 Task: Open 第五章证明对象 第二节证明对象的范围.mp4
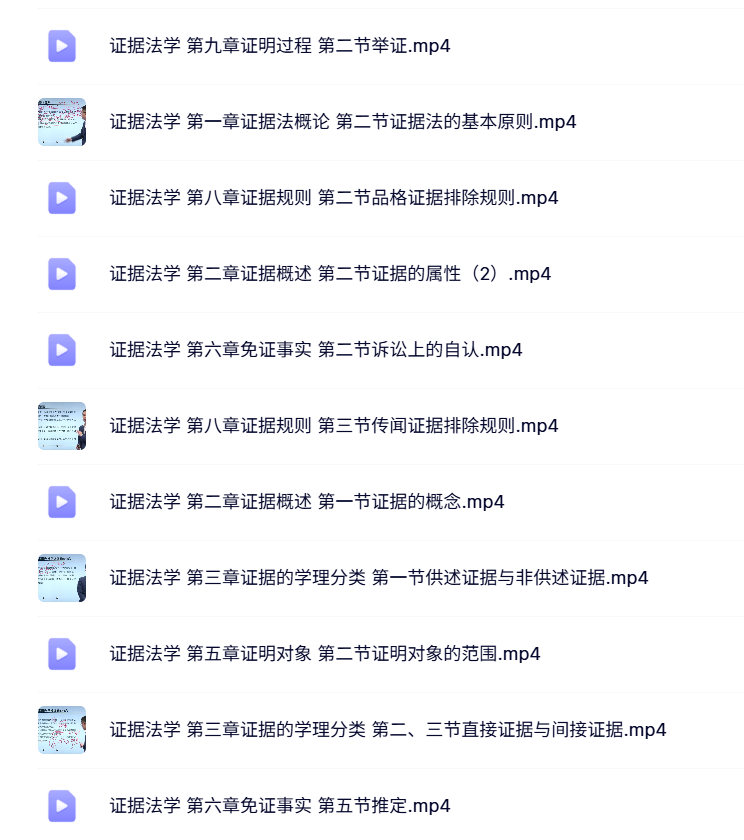tap(324, 654)
